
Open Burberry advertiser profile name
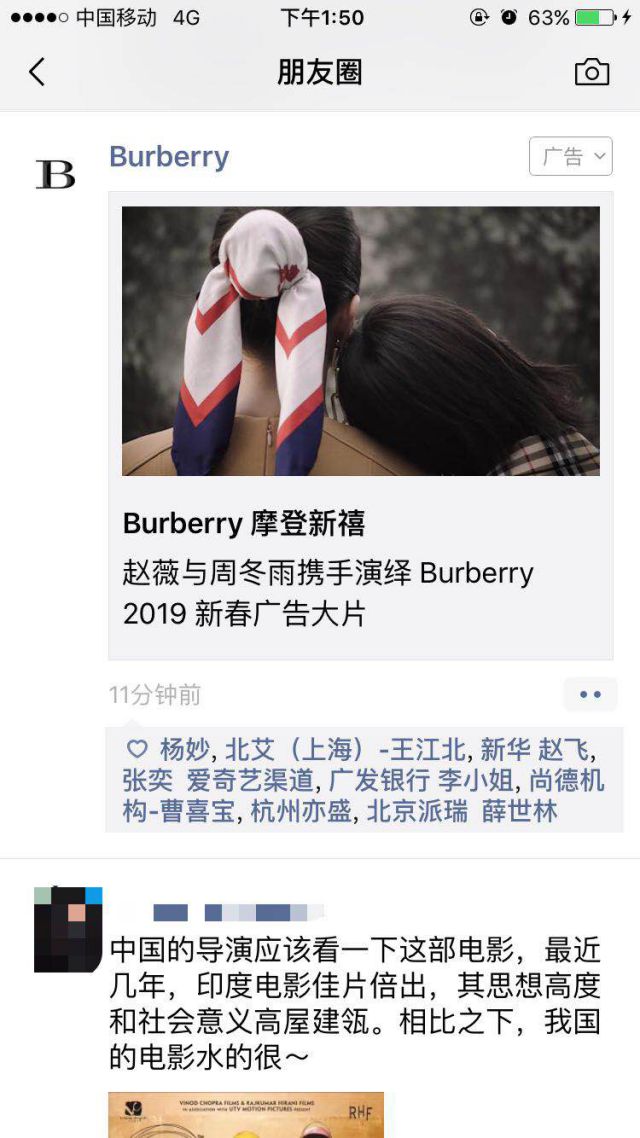169,157
